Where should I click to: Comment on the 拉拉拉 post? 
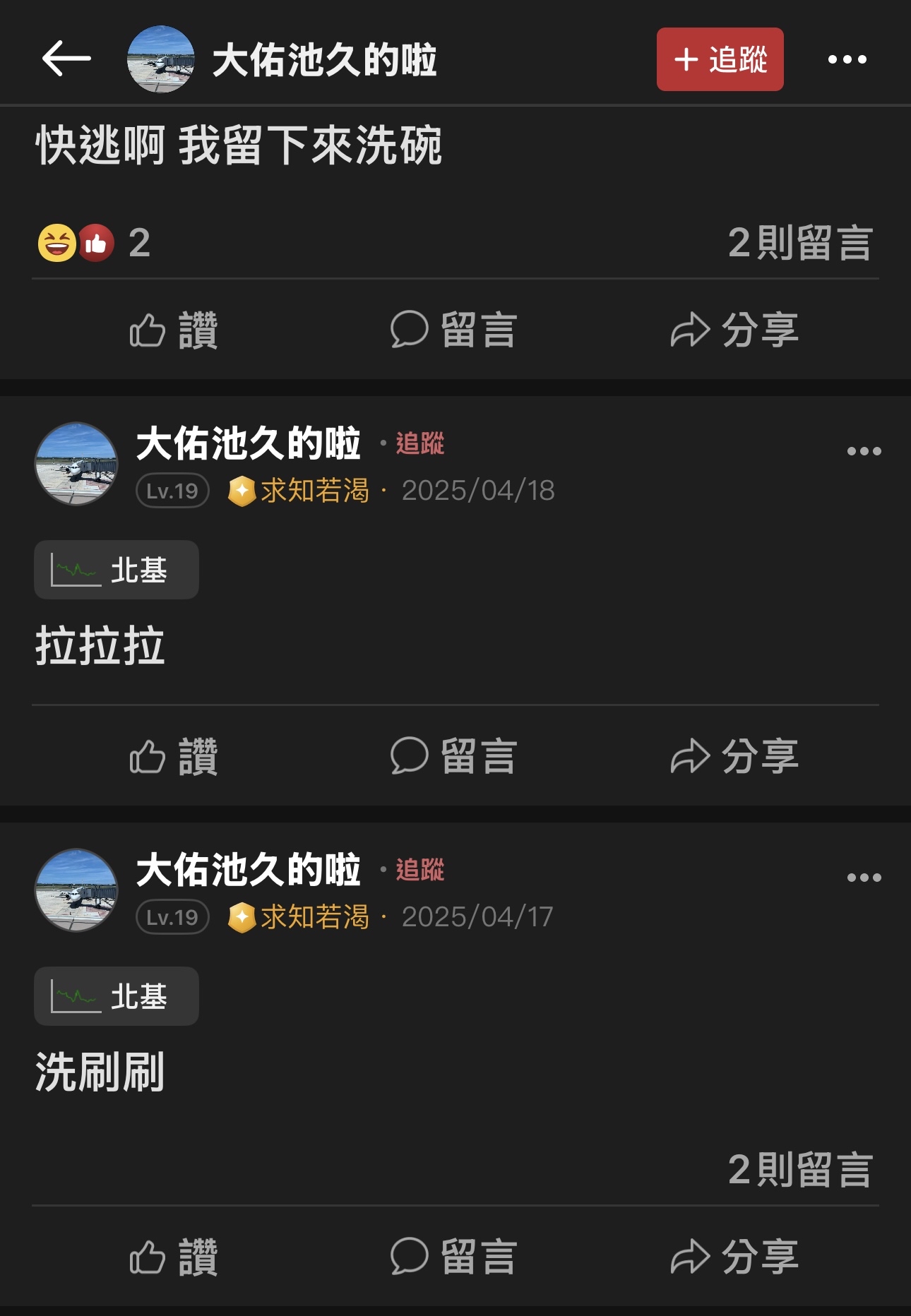pos(454,757)
